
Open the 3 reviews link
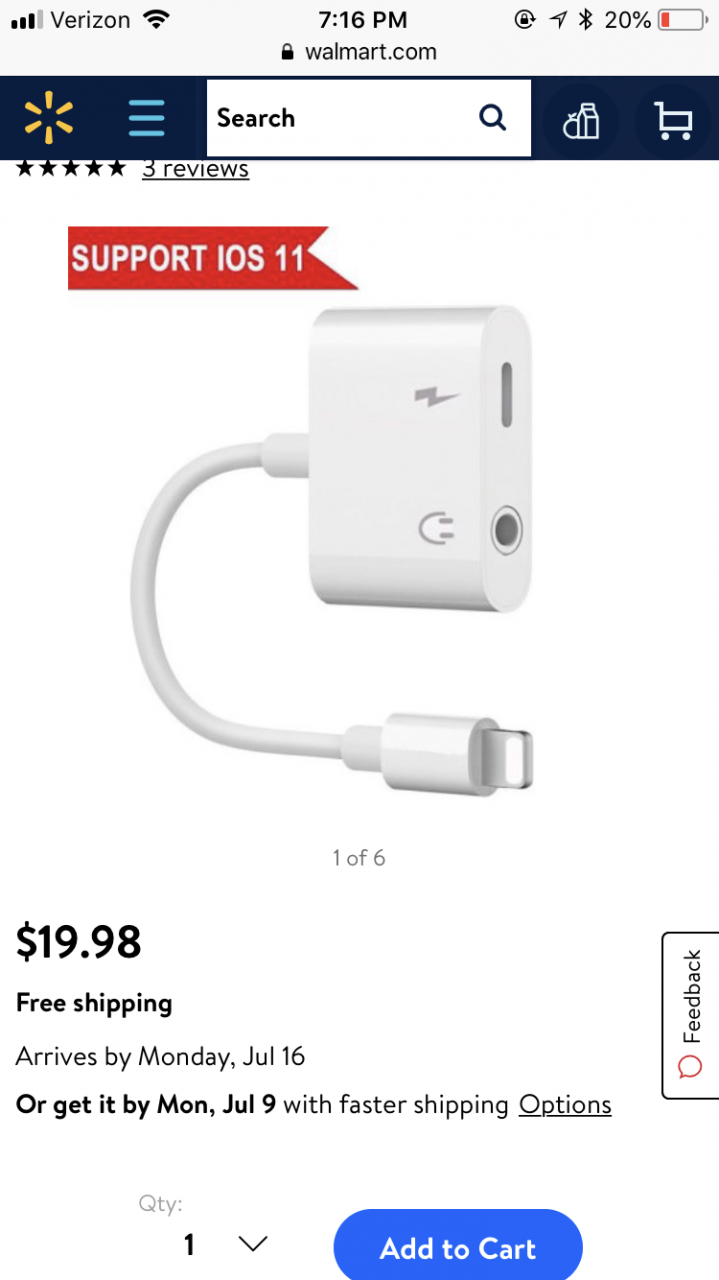[195, 168]
